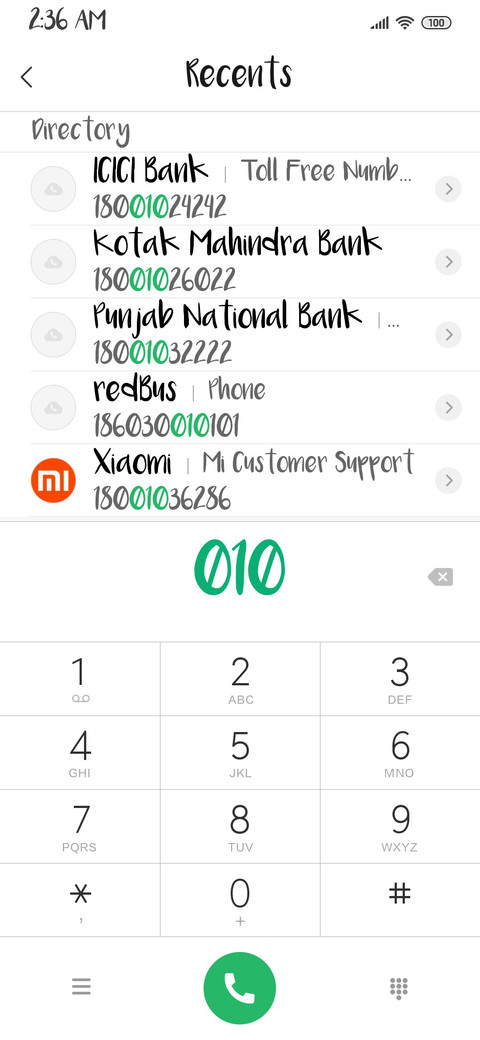The image size is (480, 1040).
Task: Call the entered number
Action: pos(239,988)
